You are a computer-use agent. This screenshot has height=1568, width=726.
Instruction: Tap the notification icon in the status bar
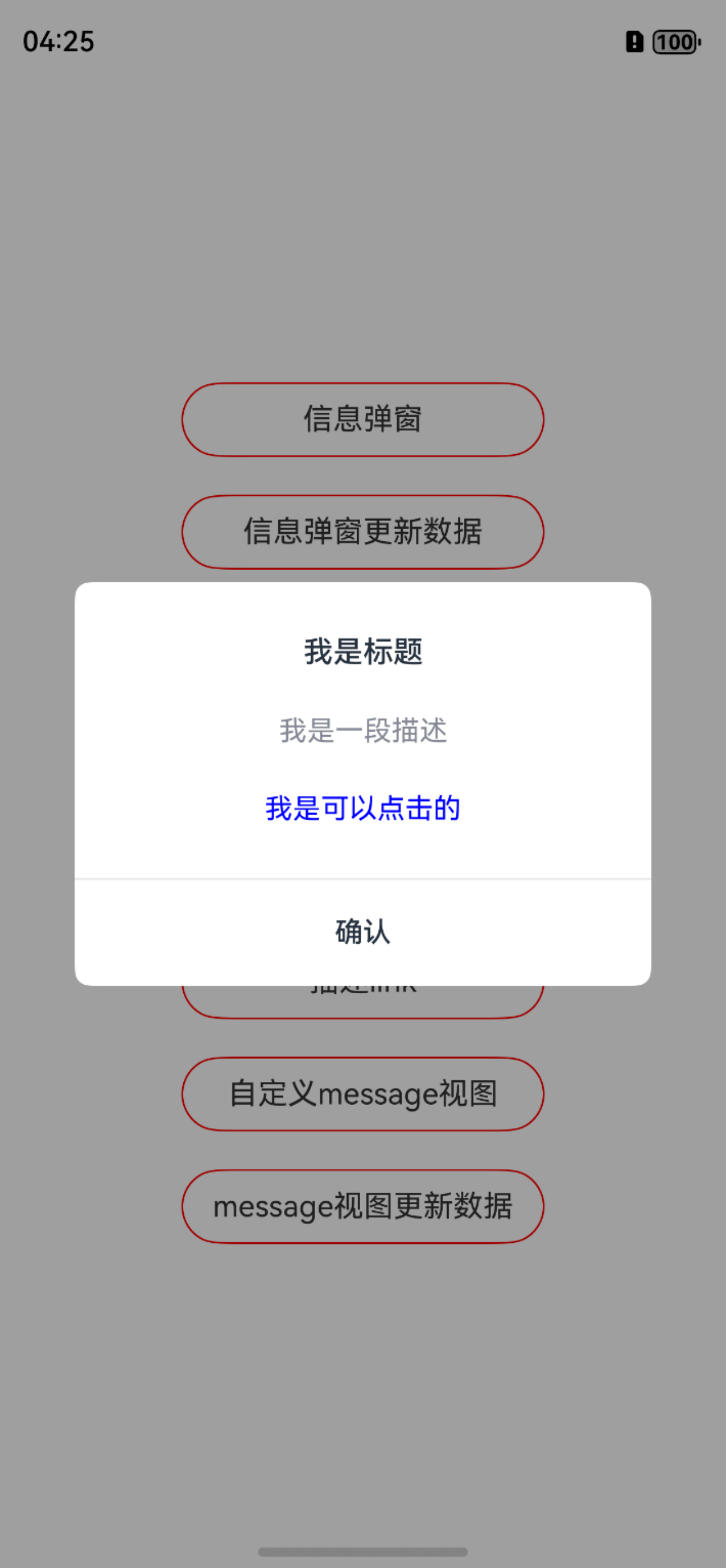point(635,43)
